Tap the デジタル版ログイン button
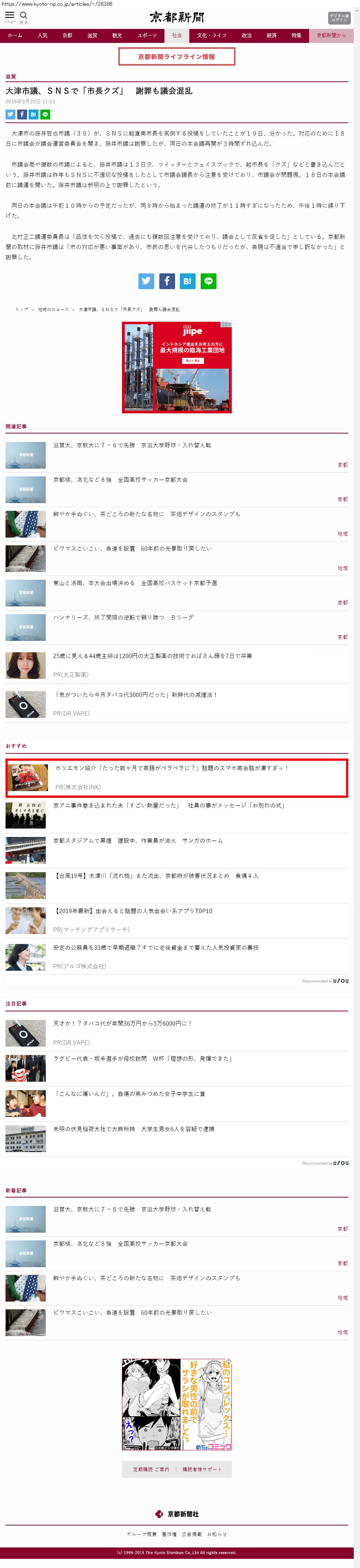 [339, 18]
